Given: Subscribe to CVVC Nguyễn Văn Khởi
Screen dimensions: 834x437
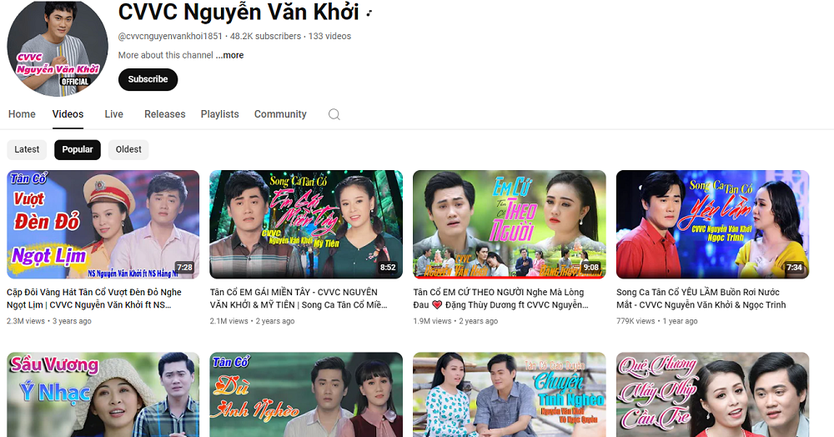Looking at the screenshot, I should [148, 79].
